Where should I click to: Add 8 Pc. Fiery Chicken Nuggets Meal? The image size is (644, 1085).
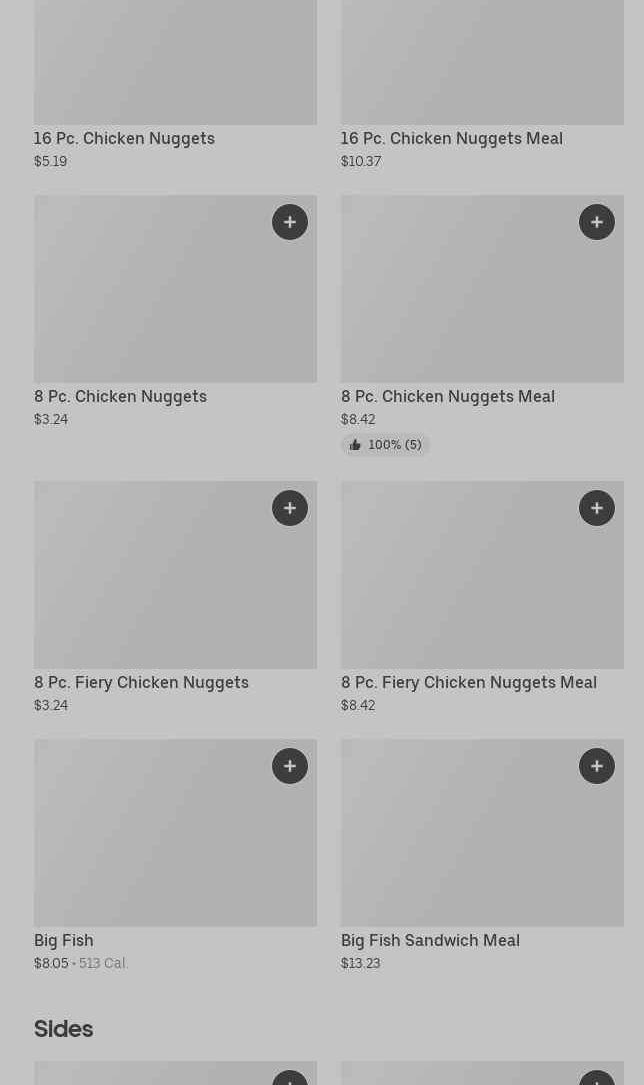[x=597, y=508]
